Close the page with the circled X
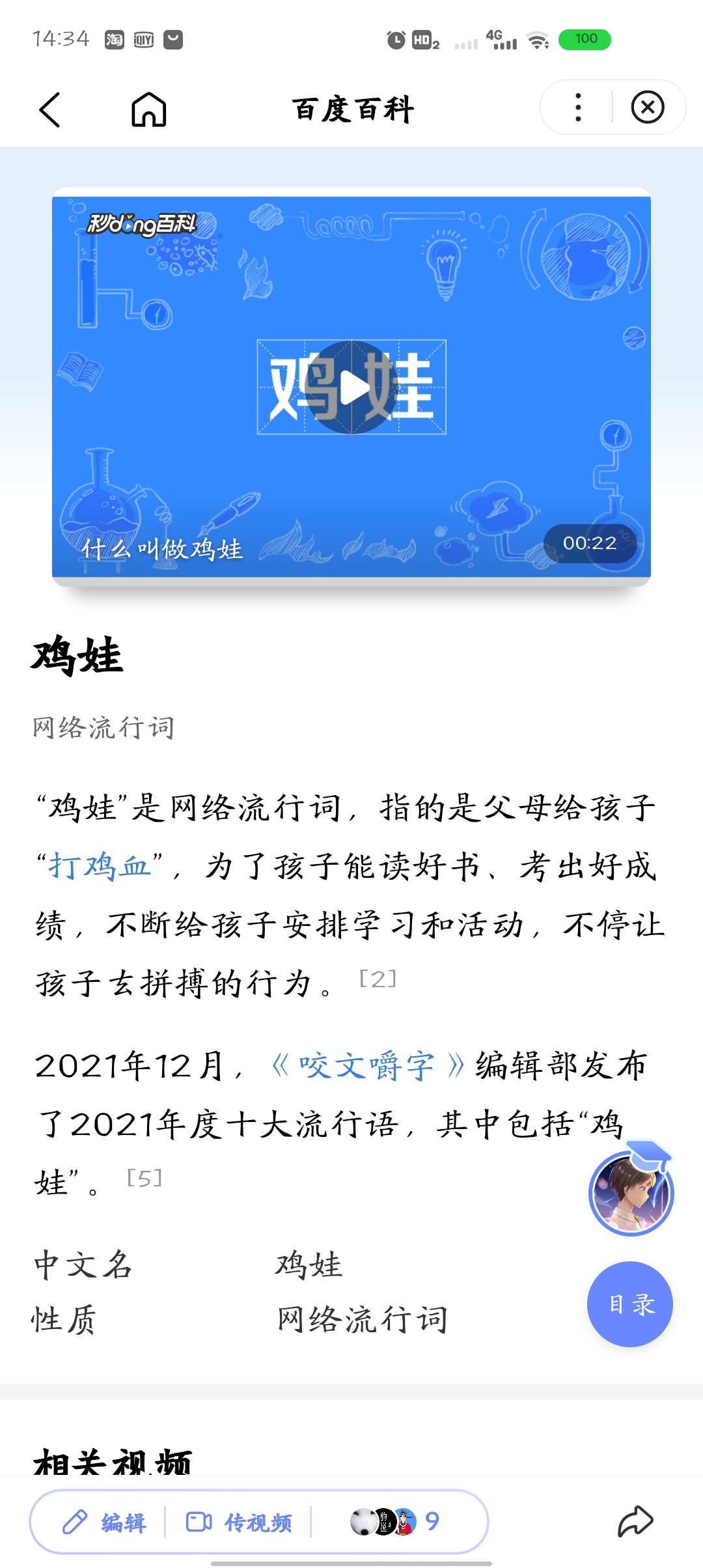This screenshot has height=1568, width=703. [648, 109]
